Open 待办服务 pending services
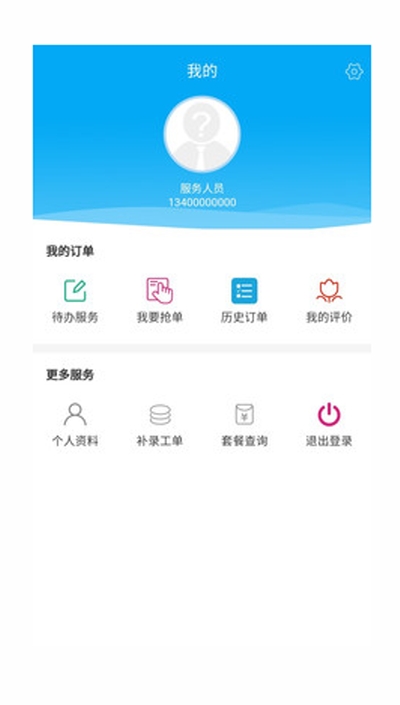 coord(75,301)
